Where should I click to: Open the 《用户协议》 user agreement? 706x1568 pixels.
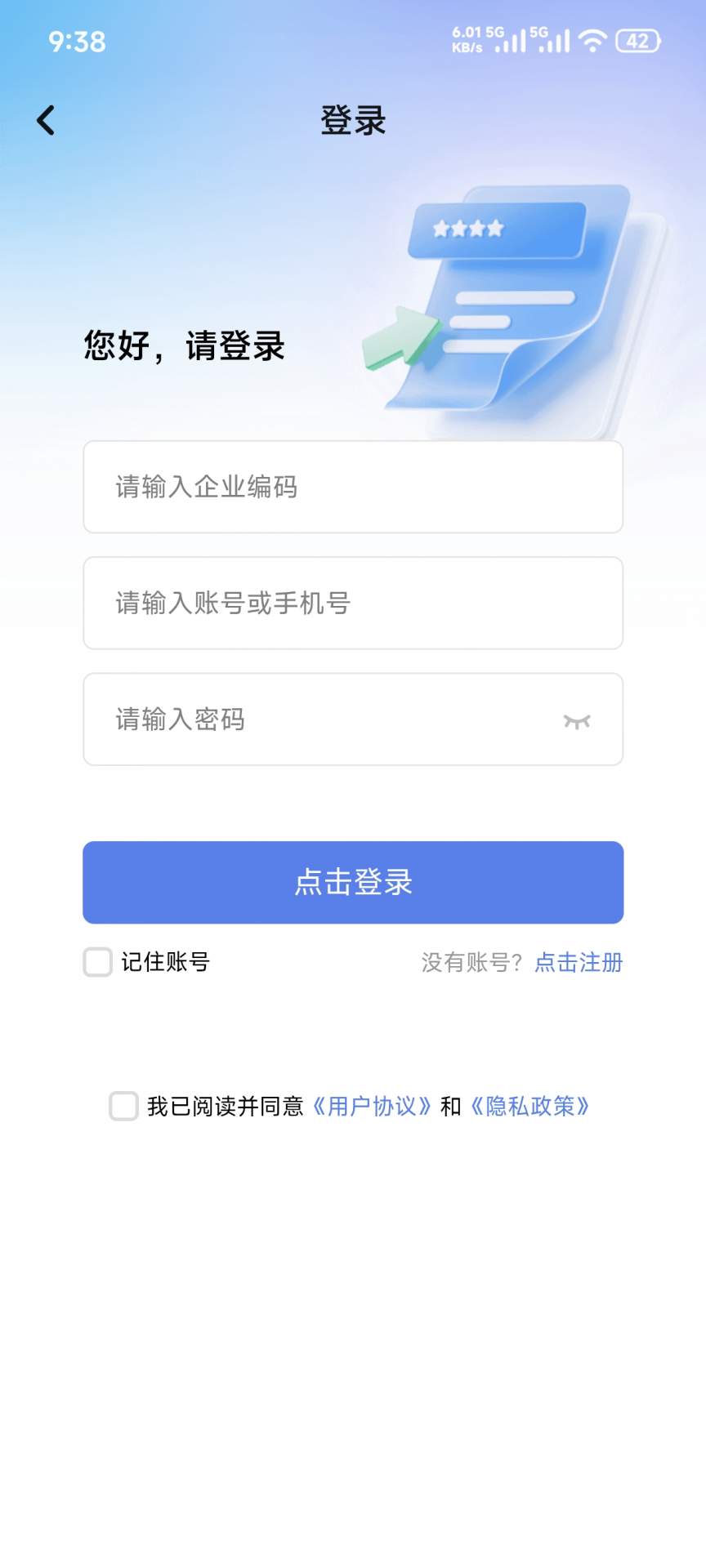(372, 1106)
